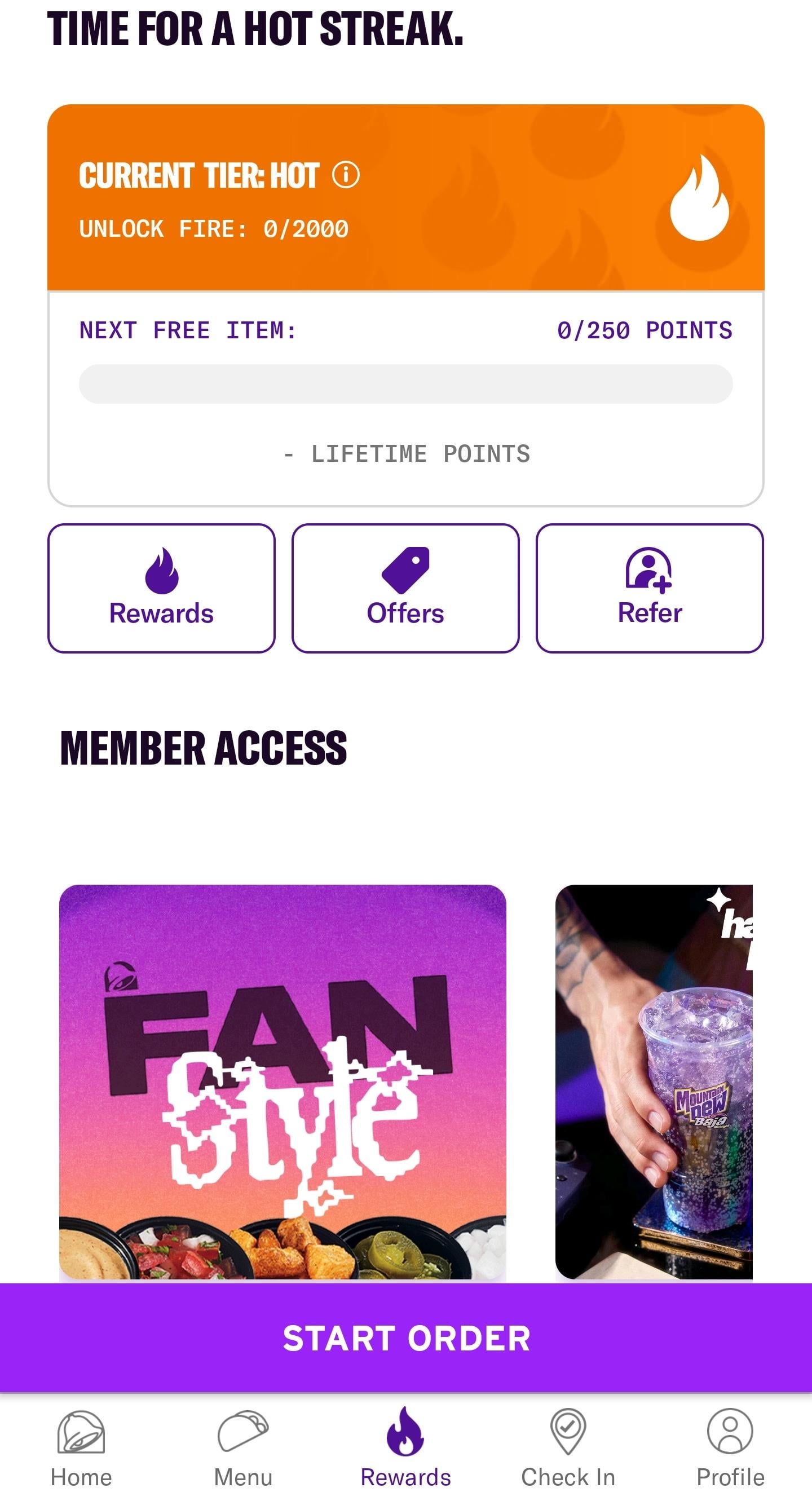Viewport: 812px width, 1501px height.
Task: Open the current tier info icon
Action: tap(346, 175)
